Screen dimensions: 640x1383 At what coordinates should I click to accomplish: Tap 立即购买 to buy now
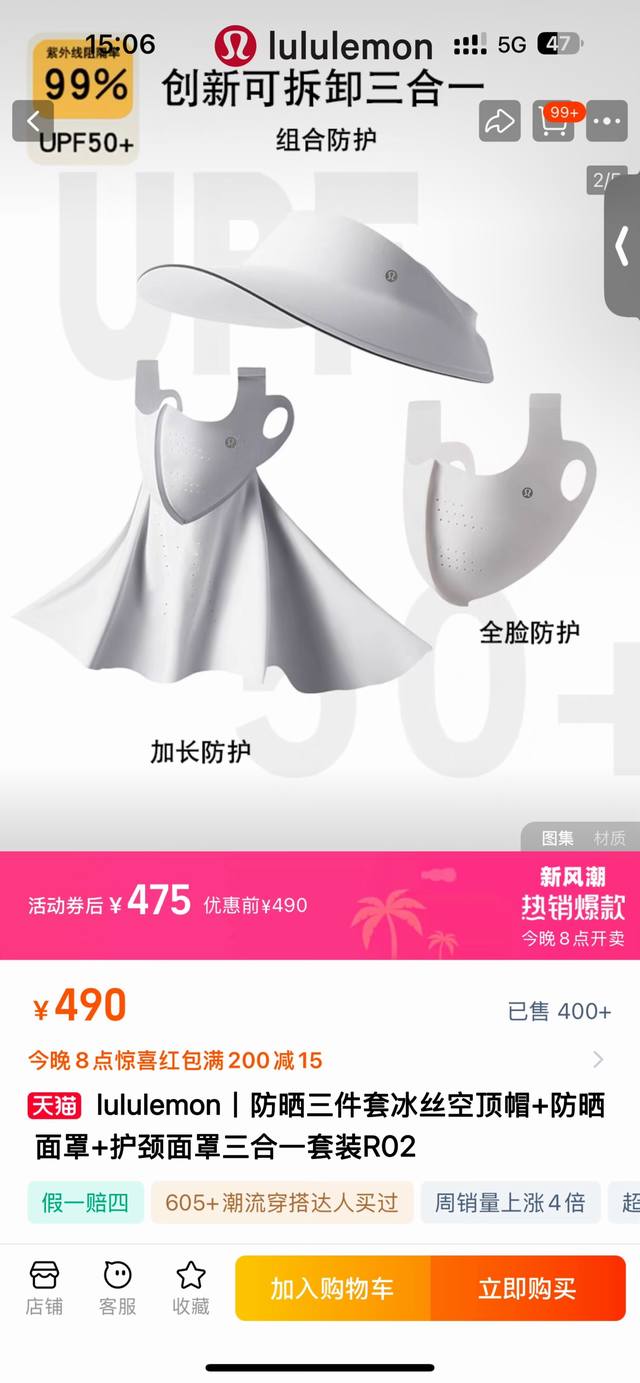527,1288
